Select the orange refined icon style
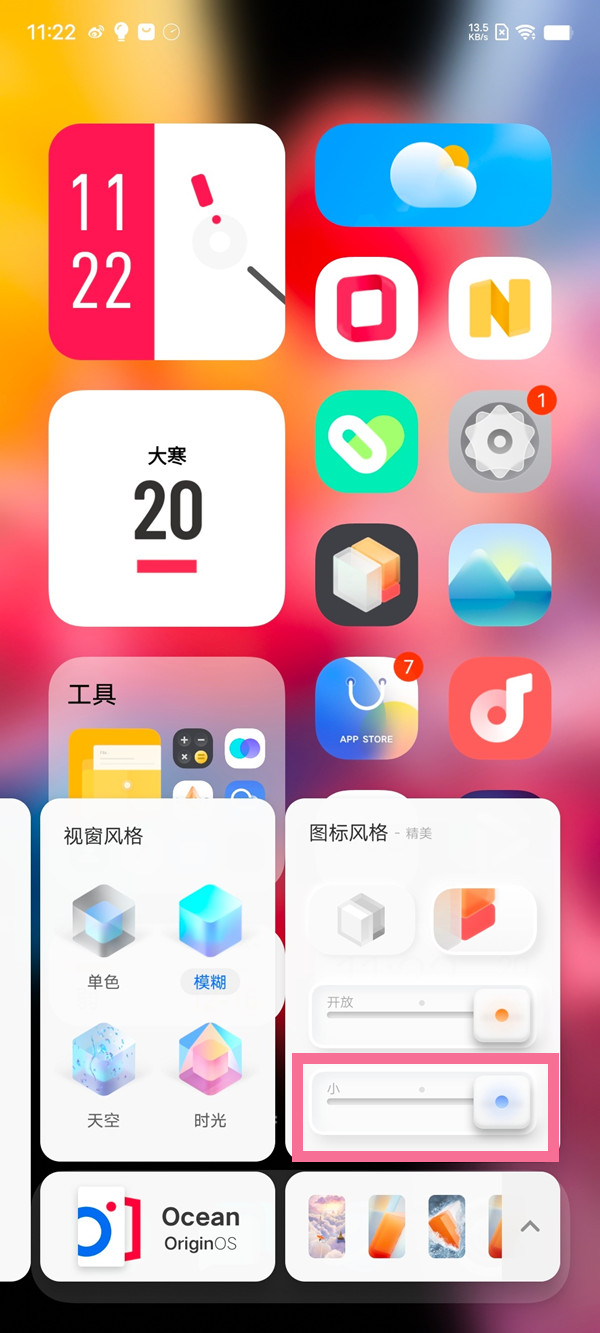Viewport: 600px width, 1333px height. 484,918
